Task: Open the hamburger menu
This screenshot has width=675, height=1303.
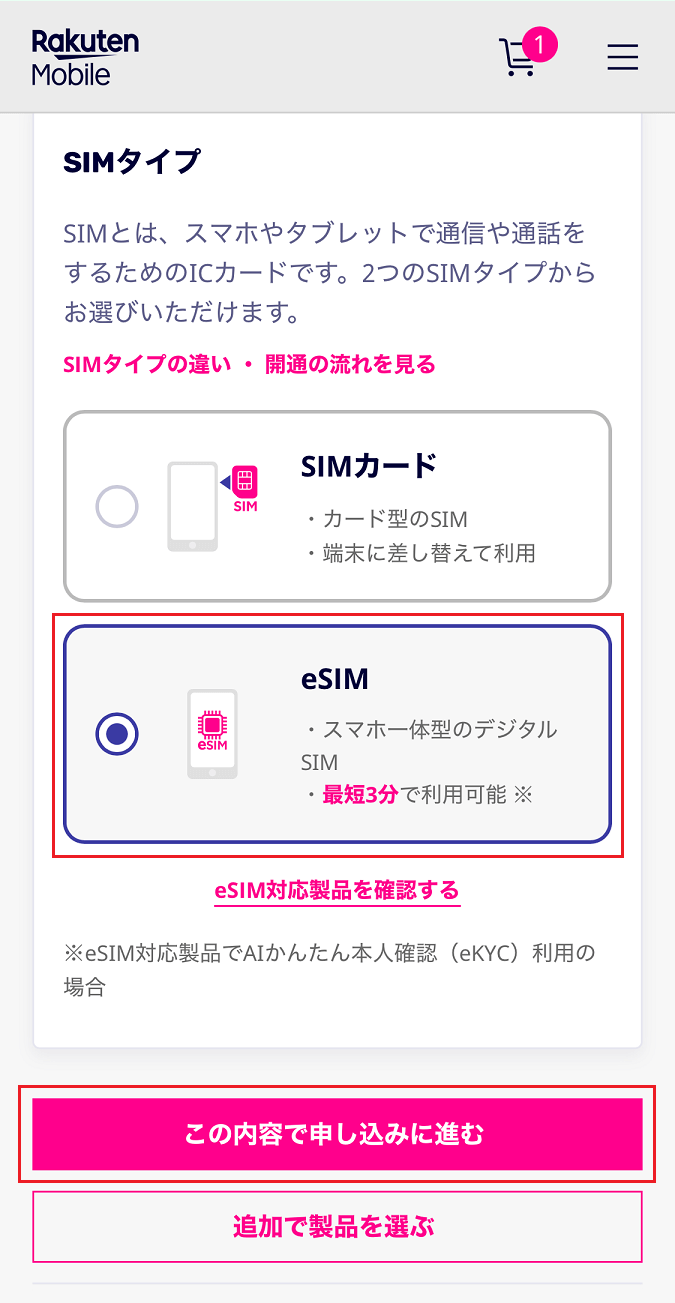Action: 622,58
